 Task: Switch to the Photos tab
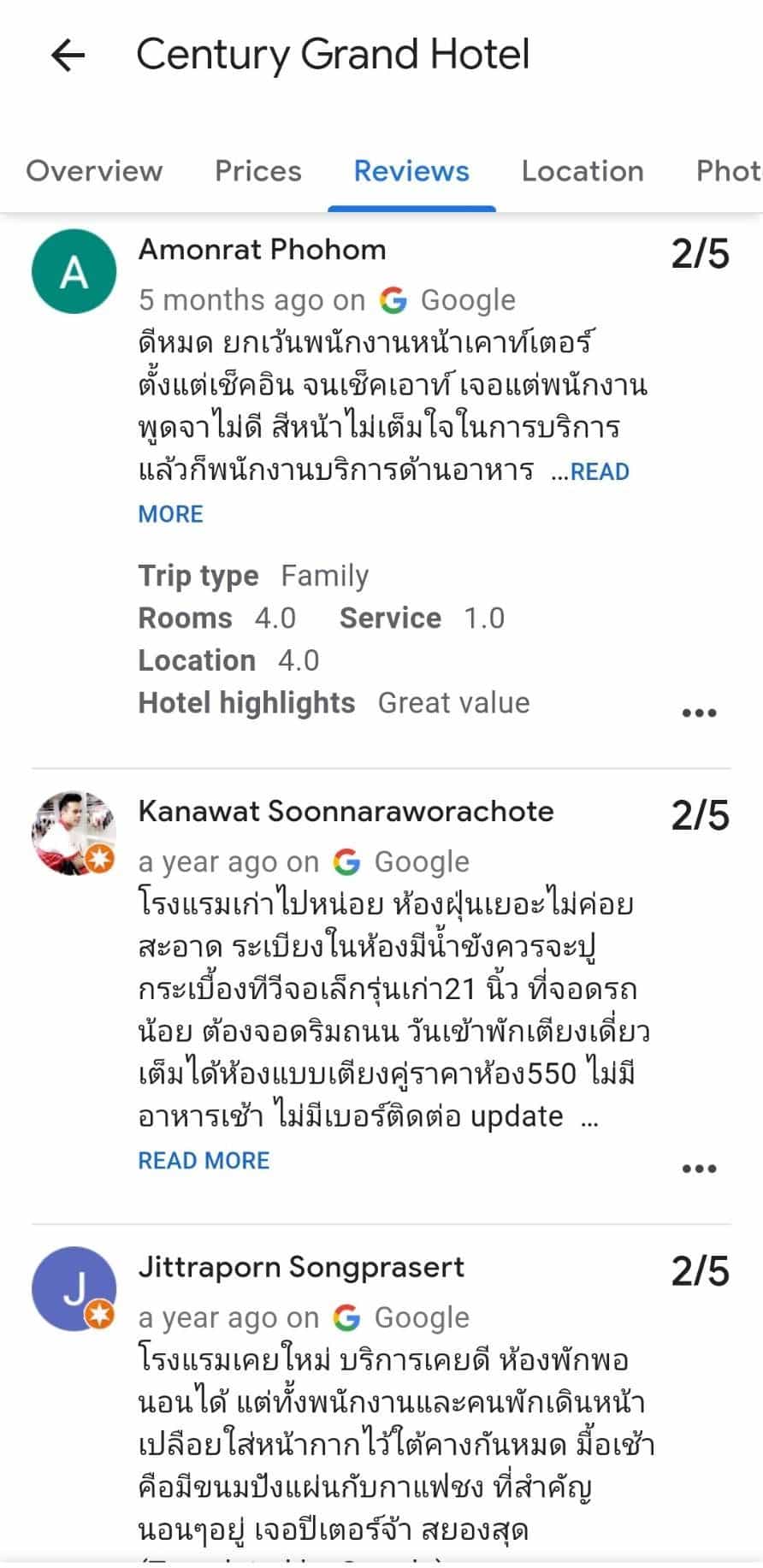(x=727, y=171)
